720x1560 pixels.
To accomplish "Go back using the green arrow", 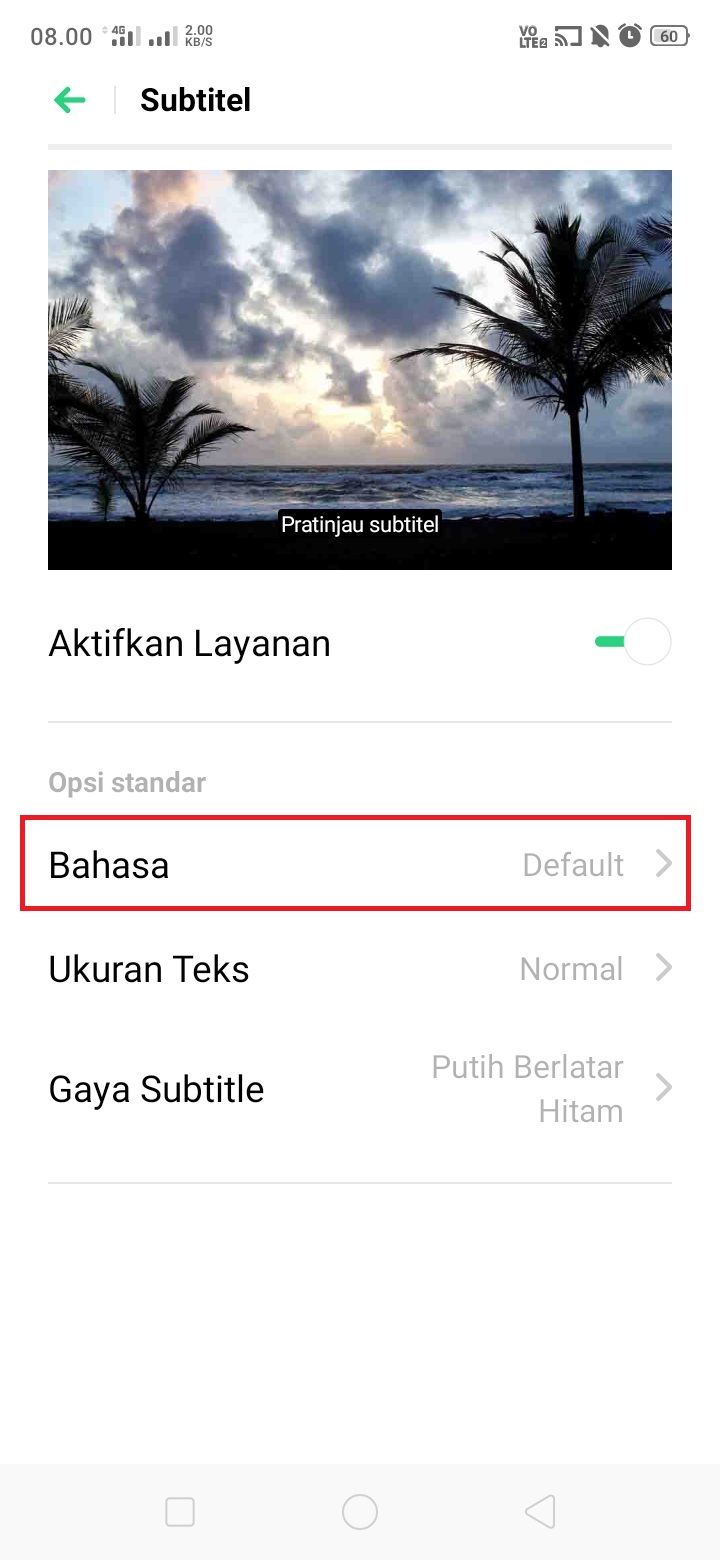I will (69, 100).
